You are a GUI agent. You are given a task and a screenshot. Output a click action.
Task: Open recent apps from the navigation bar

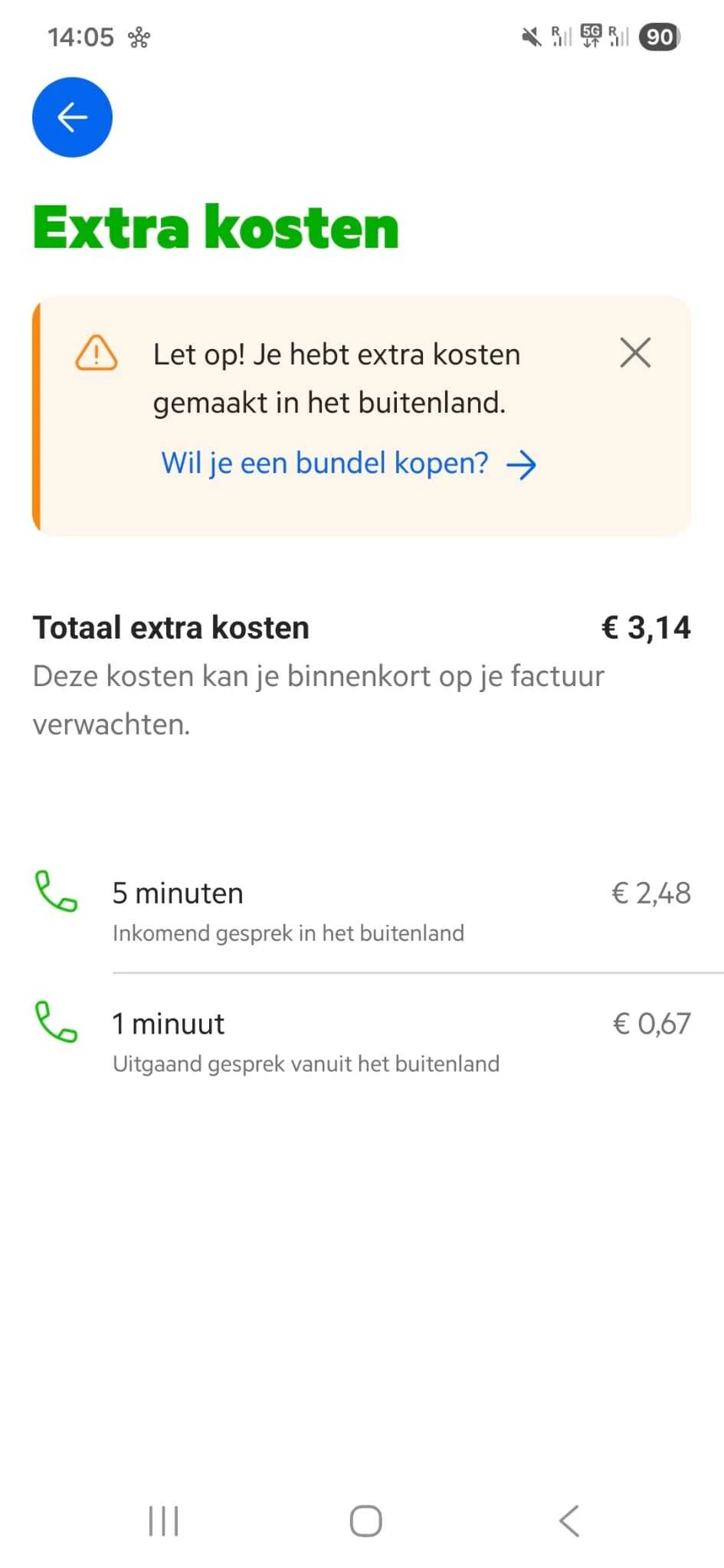pos(163,1521)
